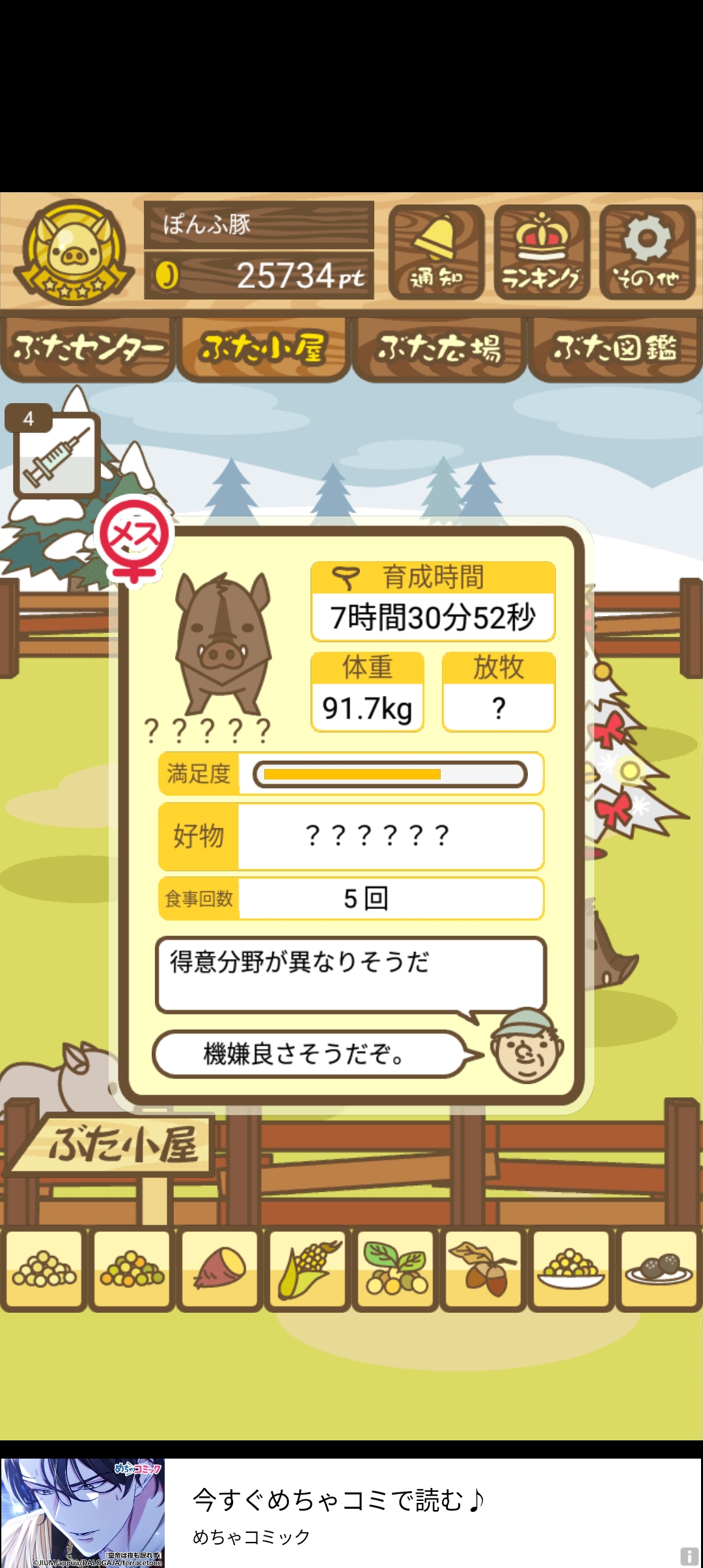Switch to ぶた図鑑 tab
Screen dimensions: 703x1568
(x=615, y=348)
